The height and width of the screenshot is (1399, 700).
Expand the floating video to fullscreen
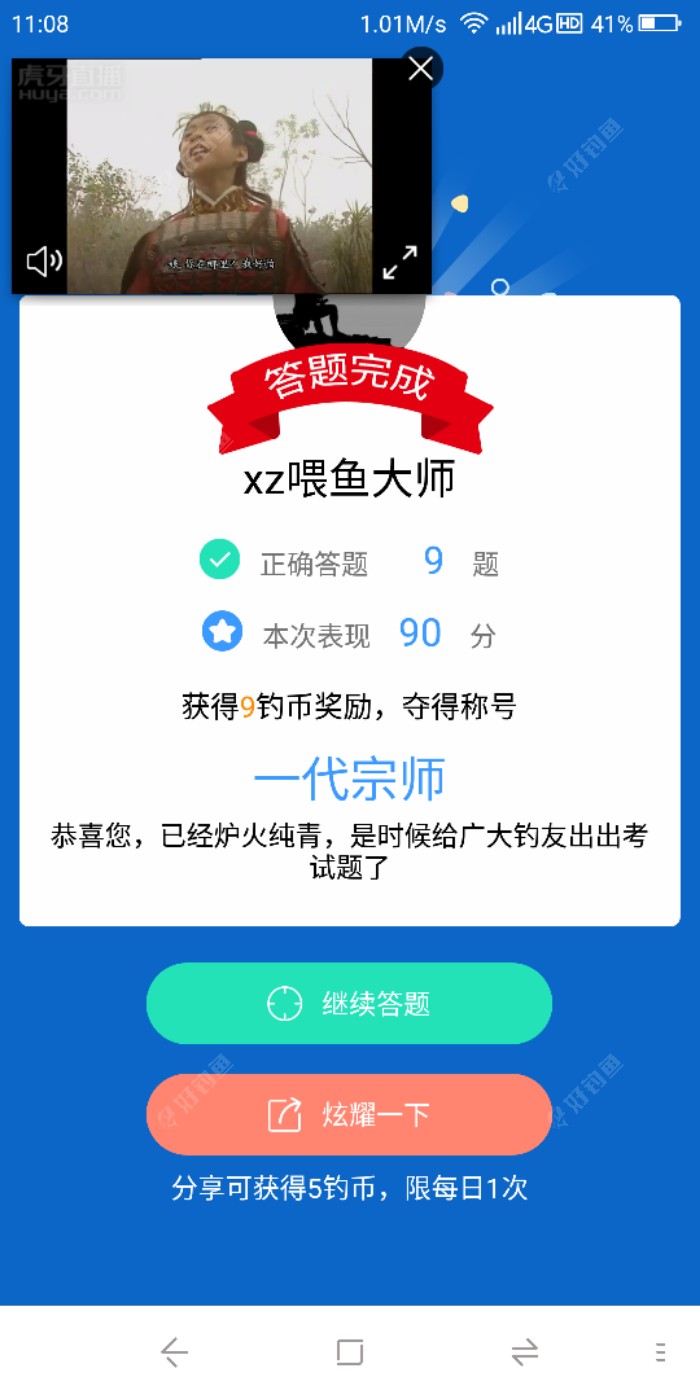tap(400, 262)
